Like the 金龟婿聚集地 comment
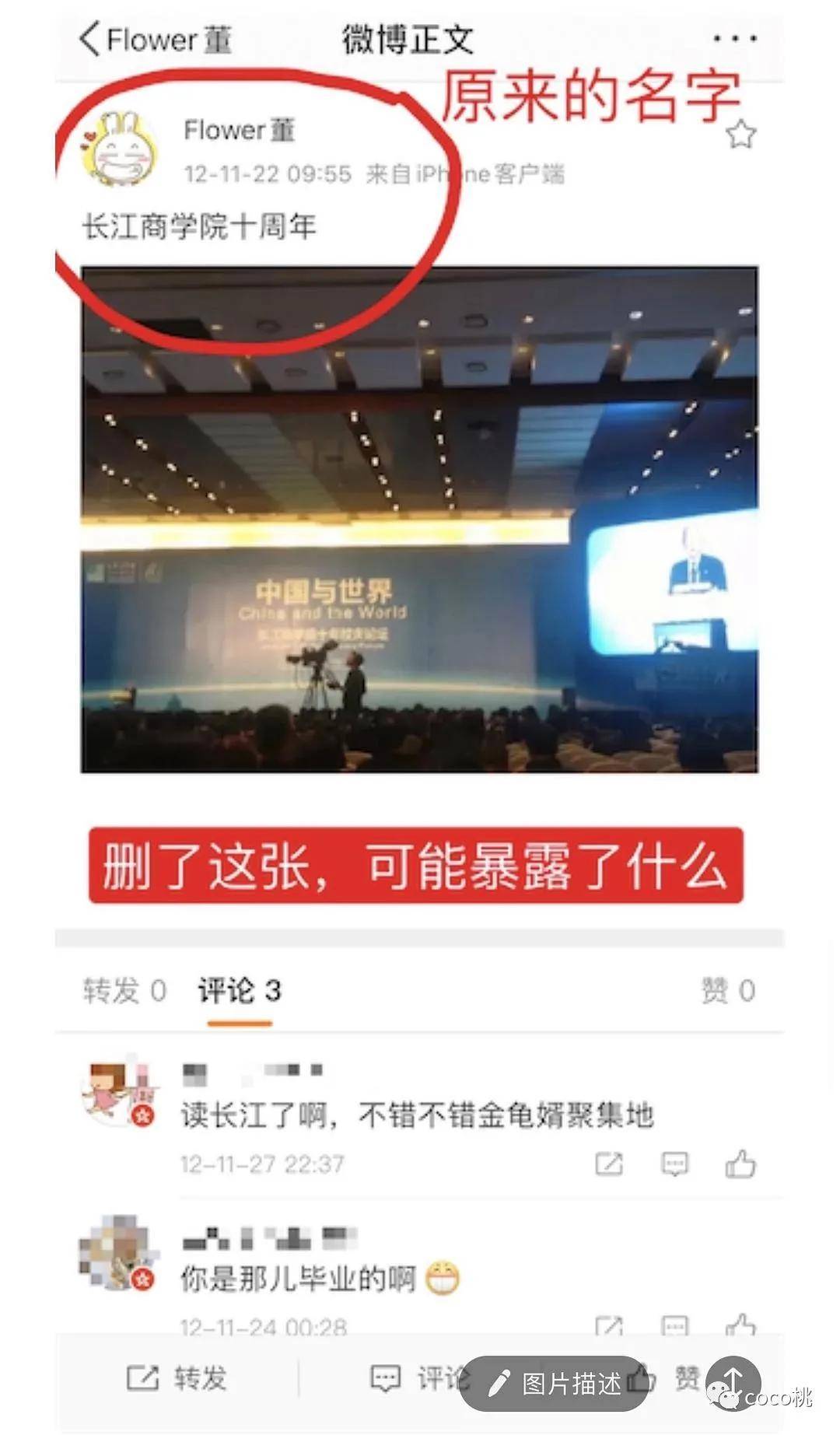 (740, 1164)
